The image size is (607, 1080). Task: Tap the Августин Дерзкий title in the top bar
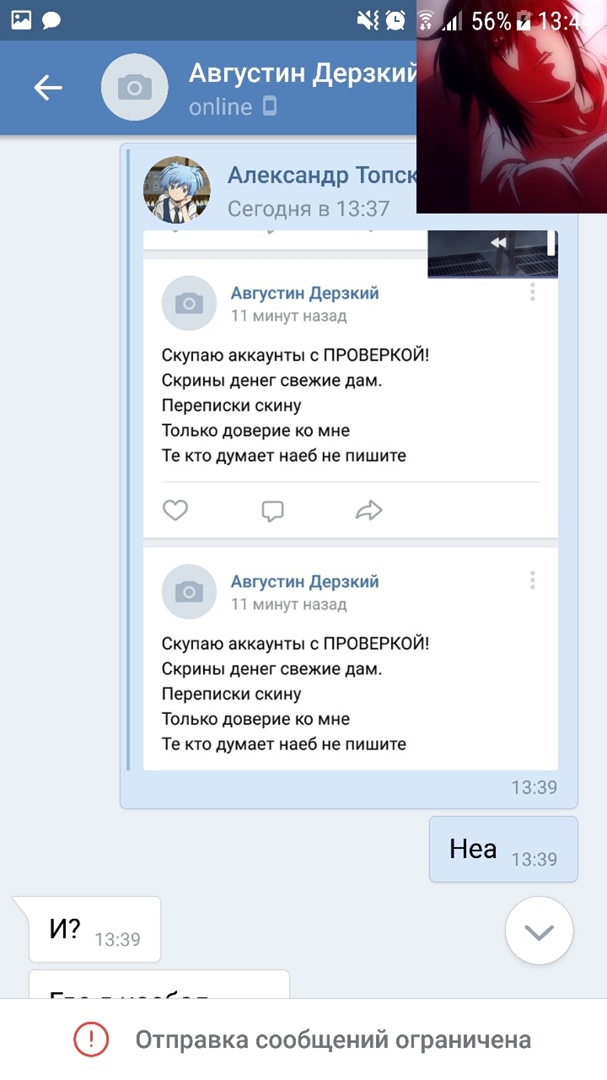pyautogui.click(x=300, y=74)
